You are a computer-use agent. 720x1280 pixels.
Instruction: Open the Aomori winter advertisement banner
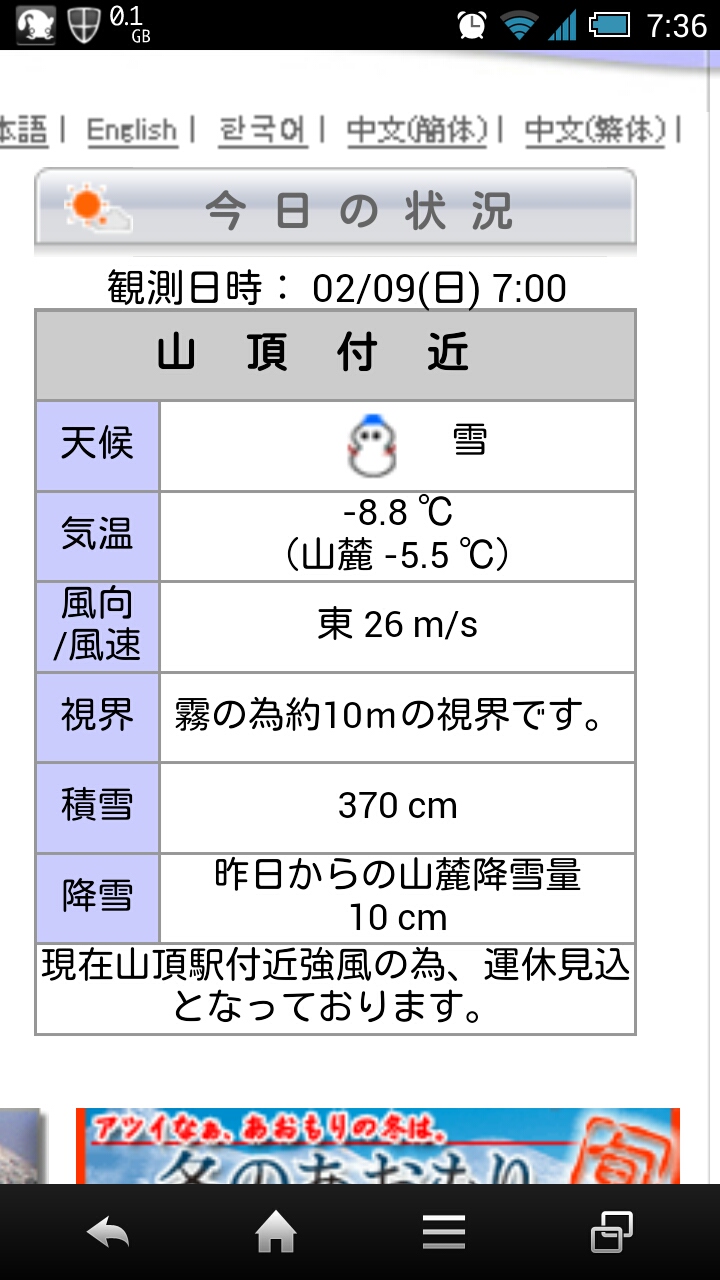(378, 1145)
